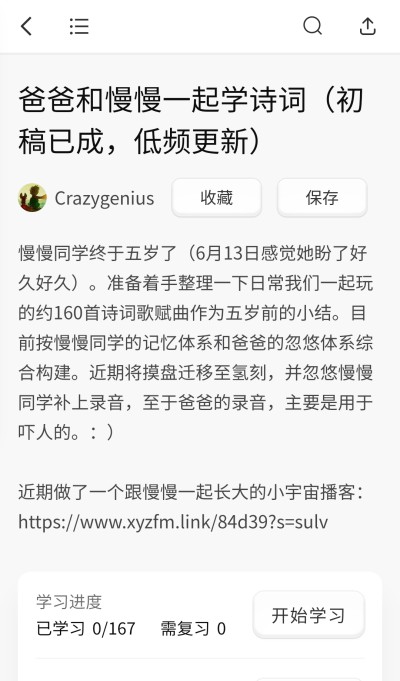
Task: Open the table of contents list icon
Action: (x=79, y=26)
